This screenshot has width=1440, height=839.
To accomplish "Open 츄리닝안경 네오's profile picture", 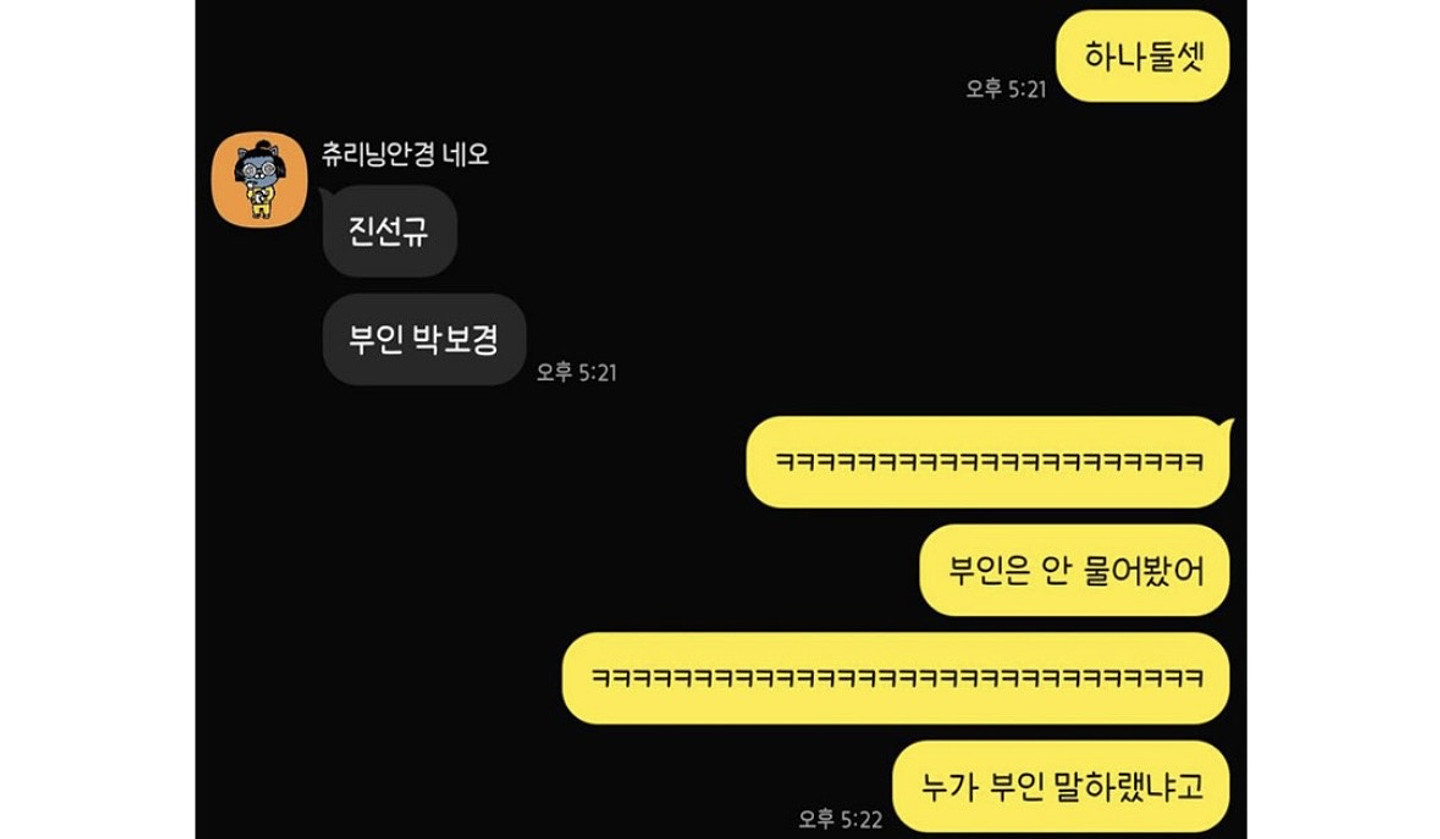I will (258, 180).
